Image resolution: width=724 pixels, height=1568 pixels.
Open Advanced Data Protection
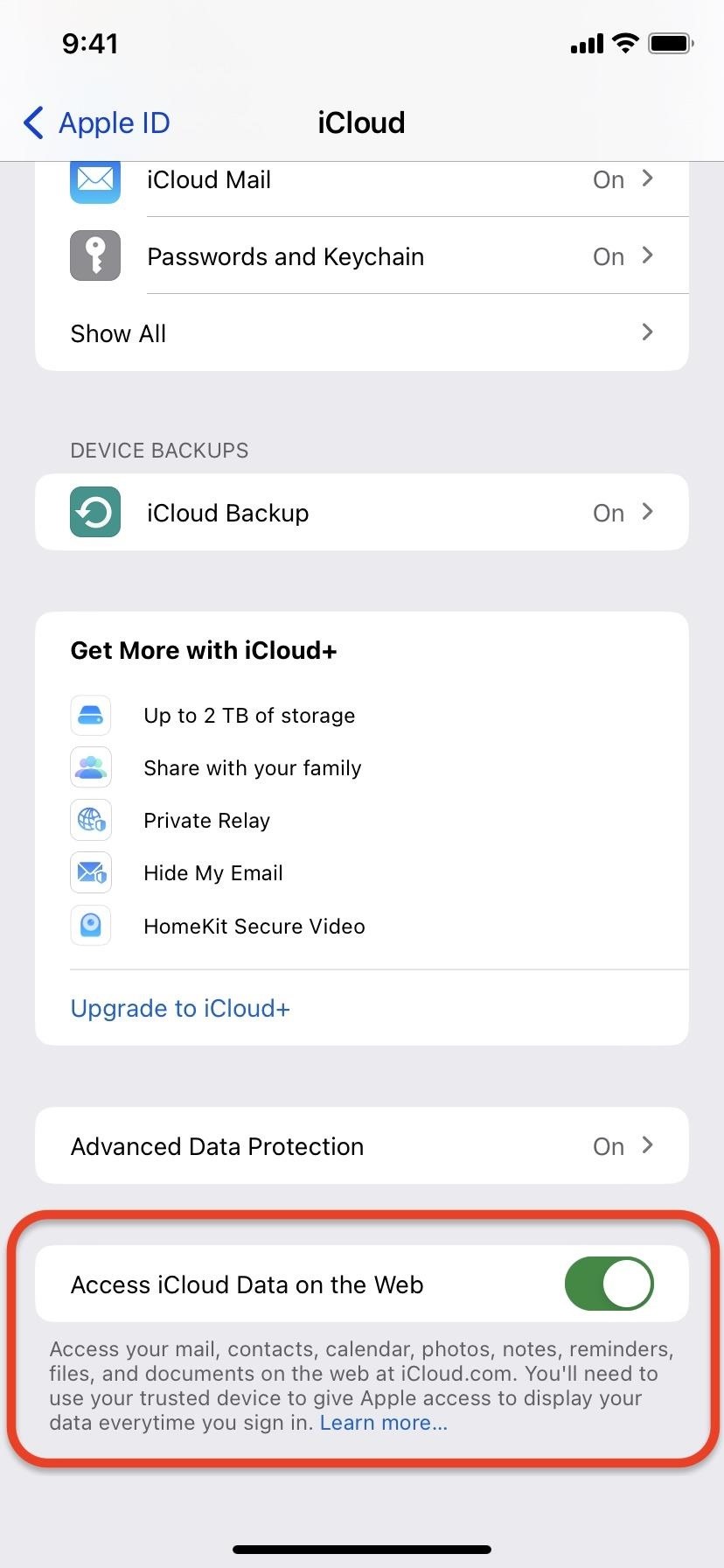362,1145
